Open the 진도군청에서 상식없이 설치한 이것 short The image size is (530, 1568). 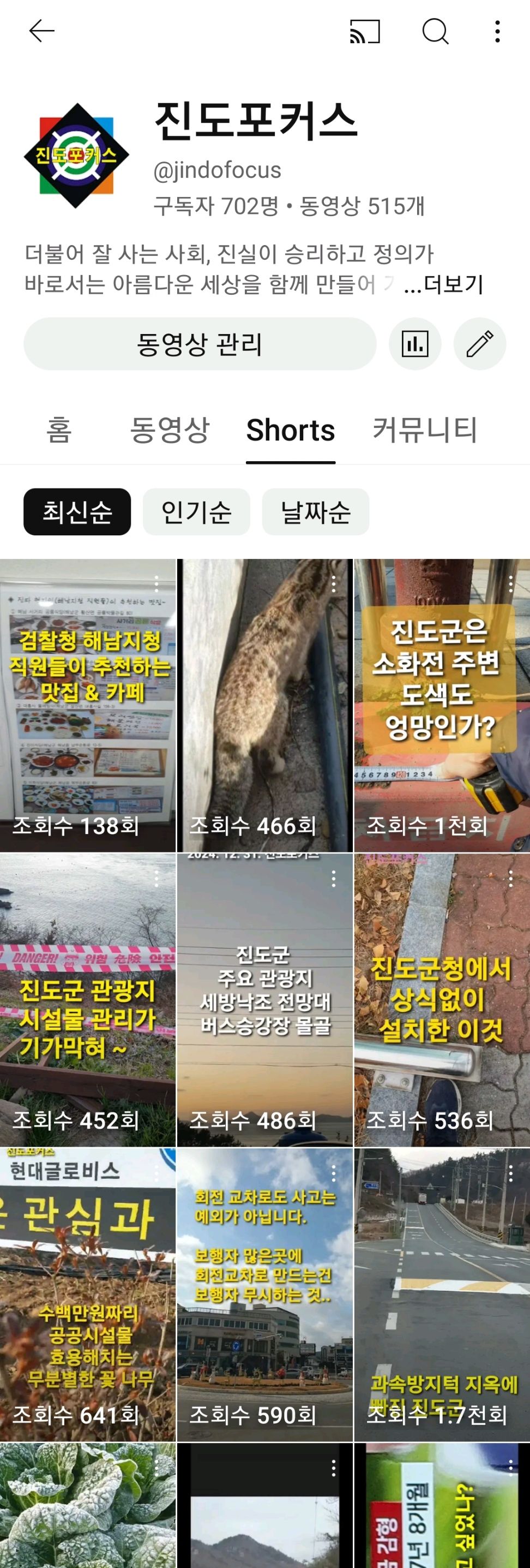[441, 999]
